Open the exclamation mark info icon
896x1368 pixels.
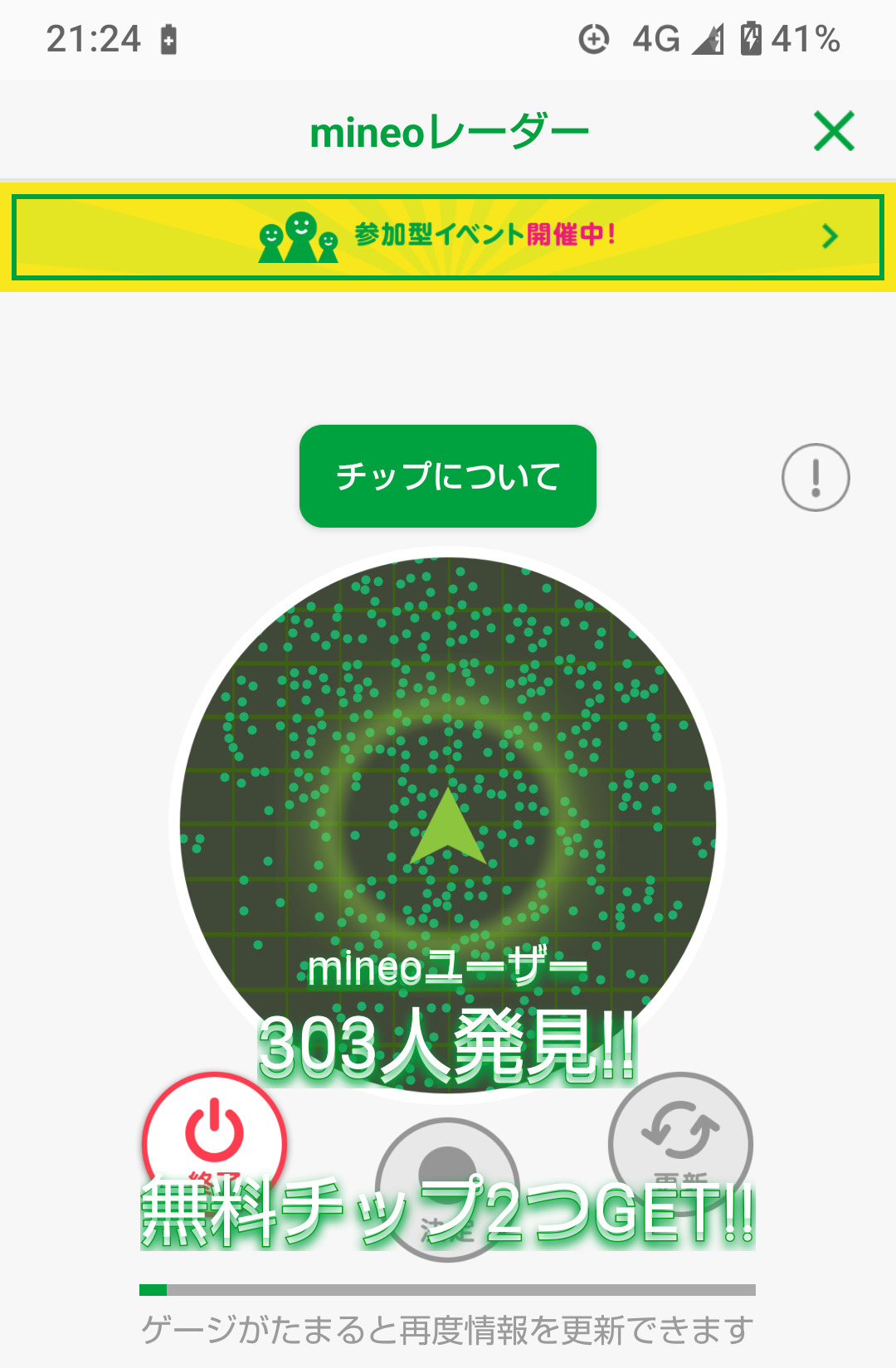coord(816,477)
